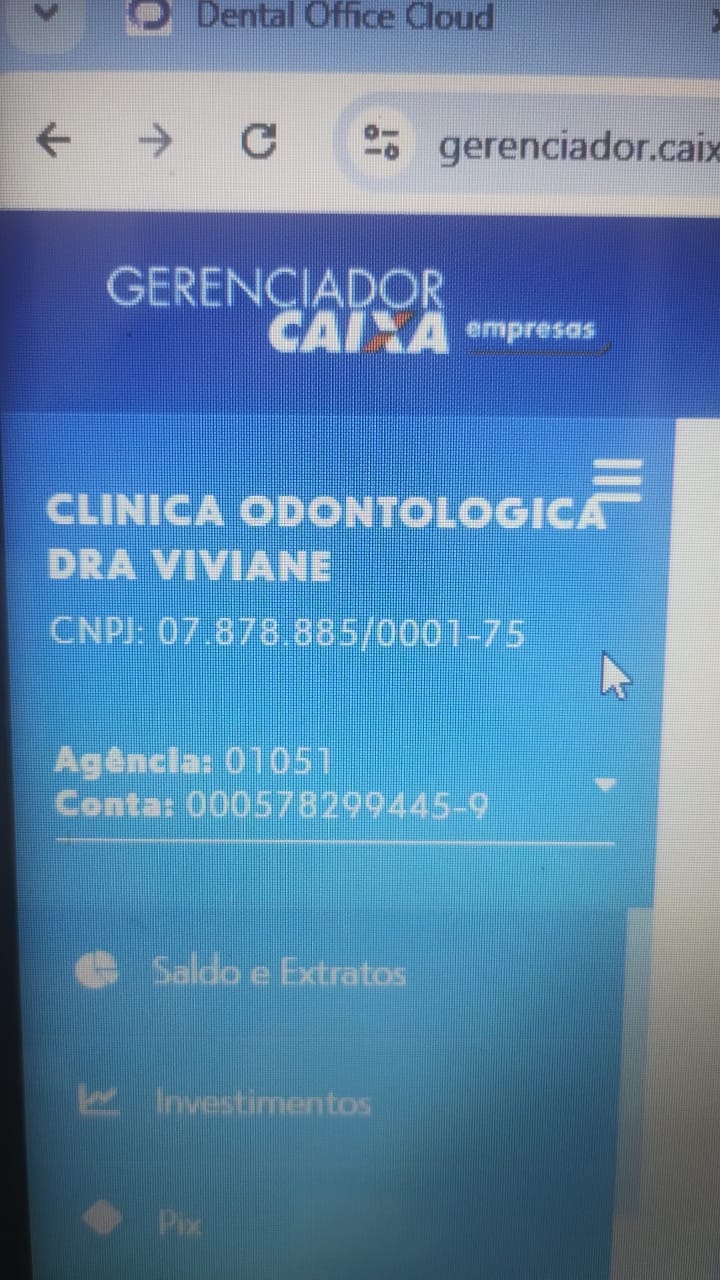Go back in the browser
The width and height of the screenshot is (720, 1280).
[53, 142]
